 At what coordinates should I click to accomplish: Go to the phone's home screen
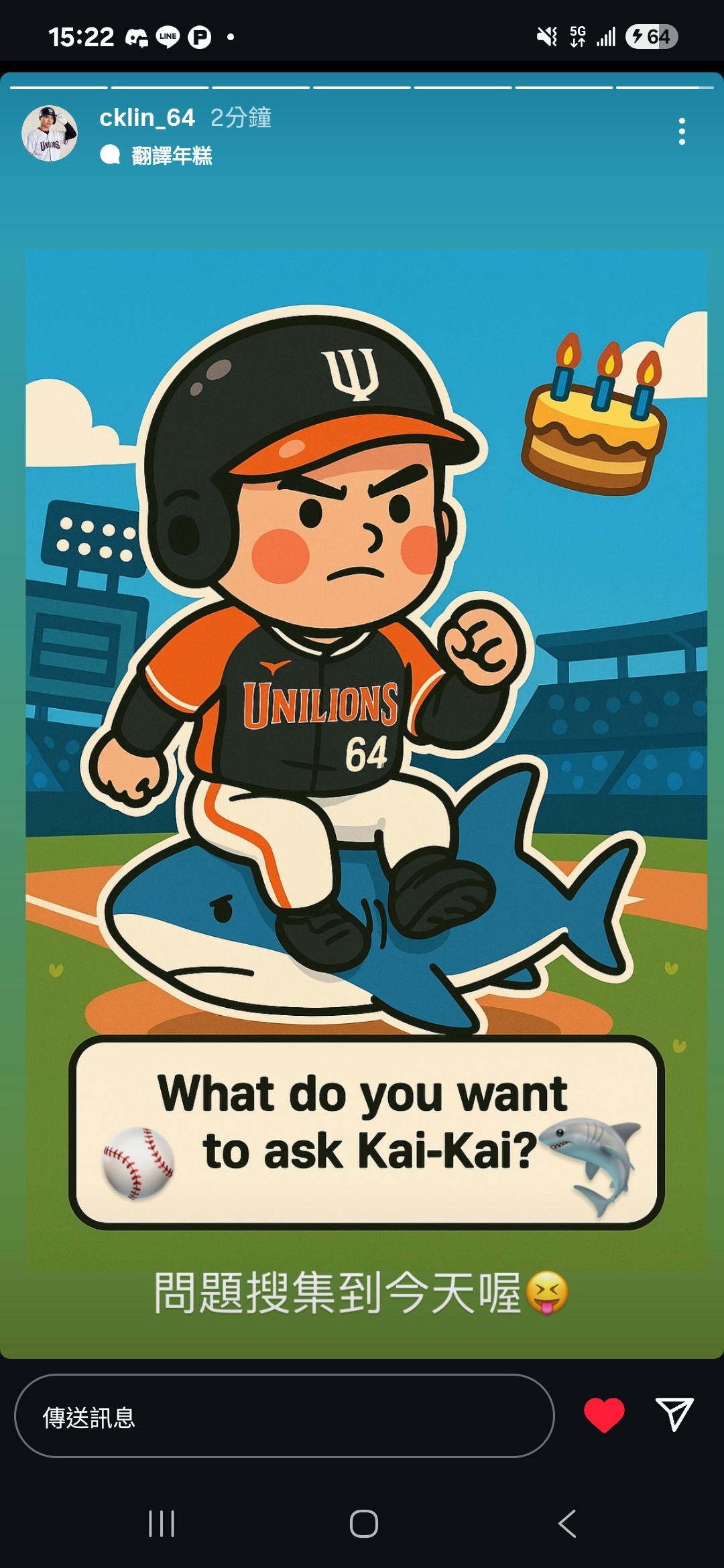tap(364, 1524)
